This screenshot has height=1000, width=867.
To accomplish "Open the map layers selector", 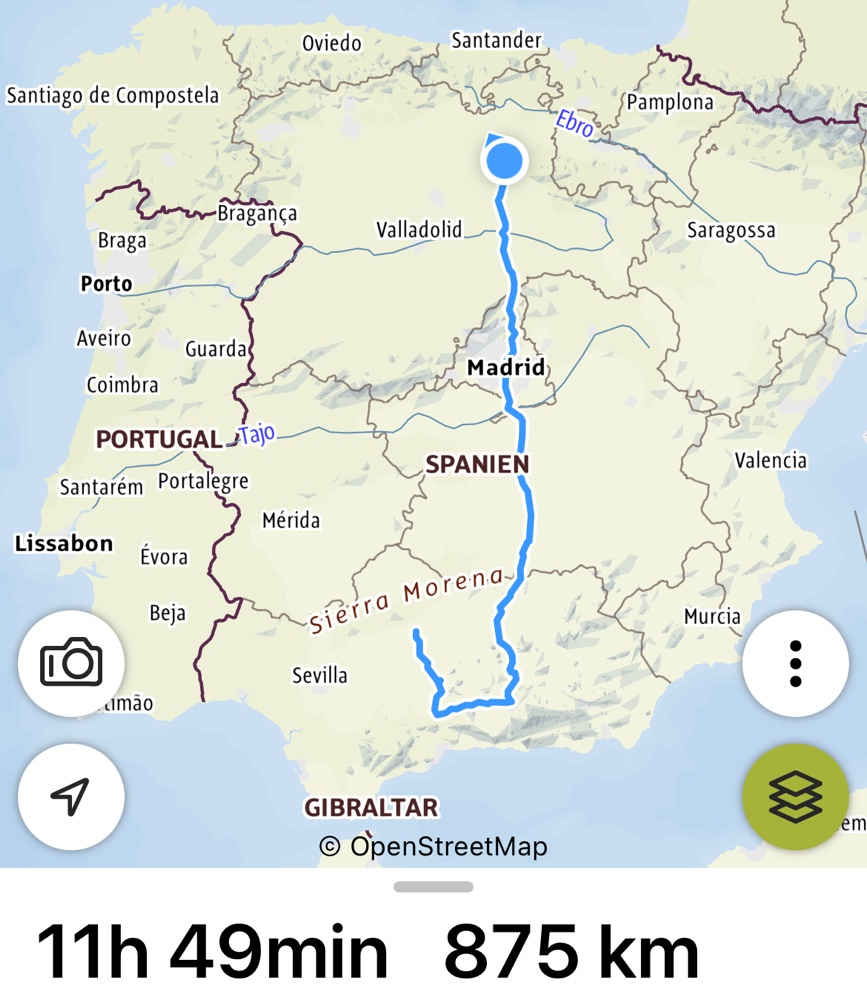I will tap(795, 797).
